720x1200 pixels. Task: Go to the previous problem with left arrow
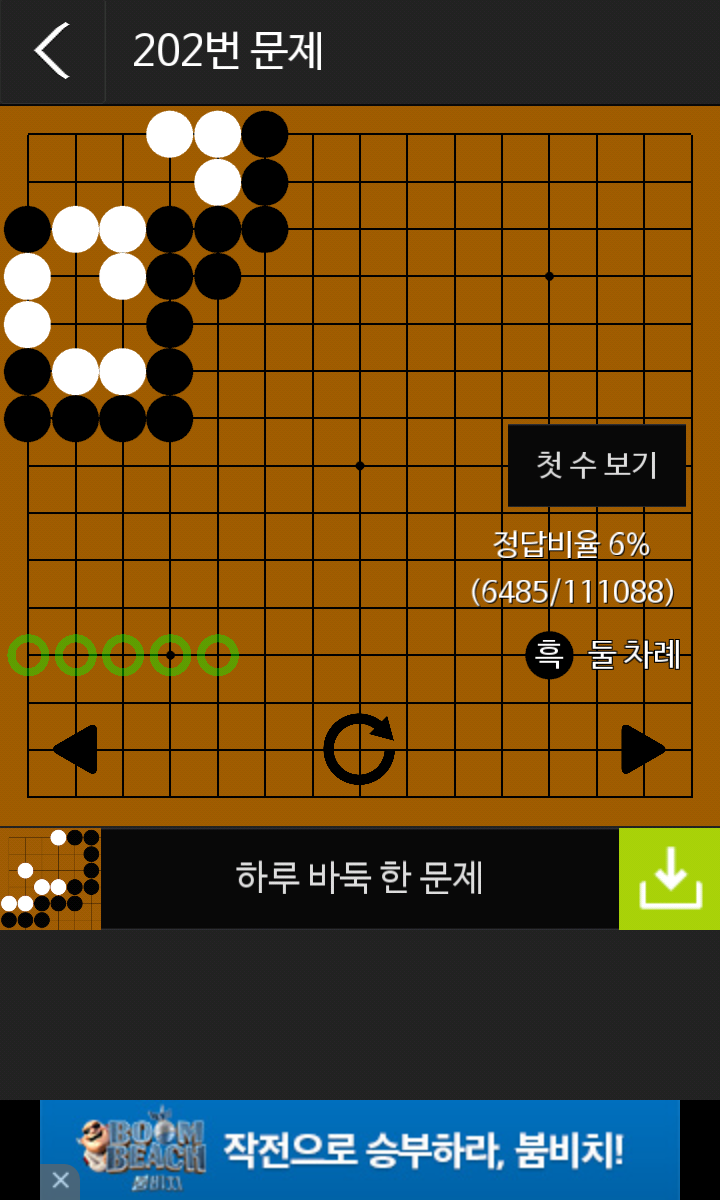pos(75,749)
